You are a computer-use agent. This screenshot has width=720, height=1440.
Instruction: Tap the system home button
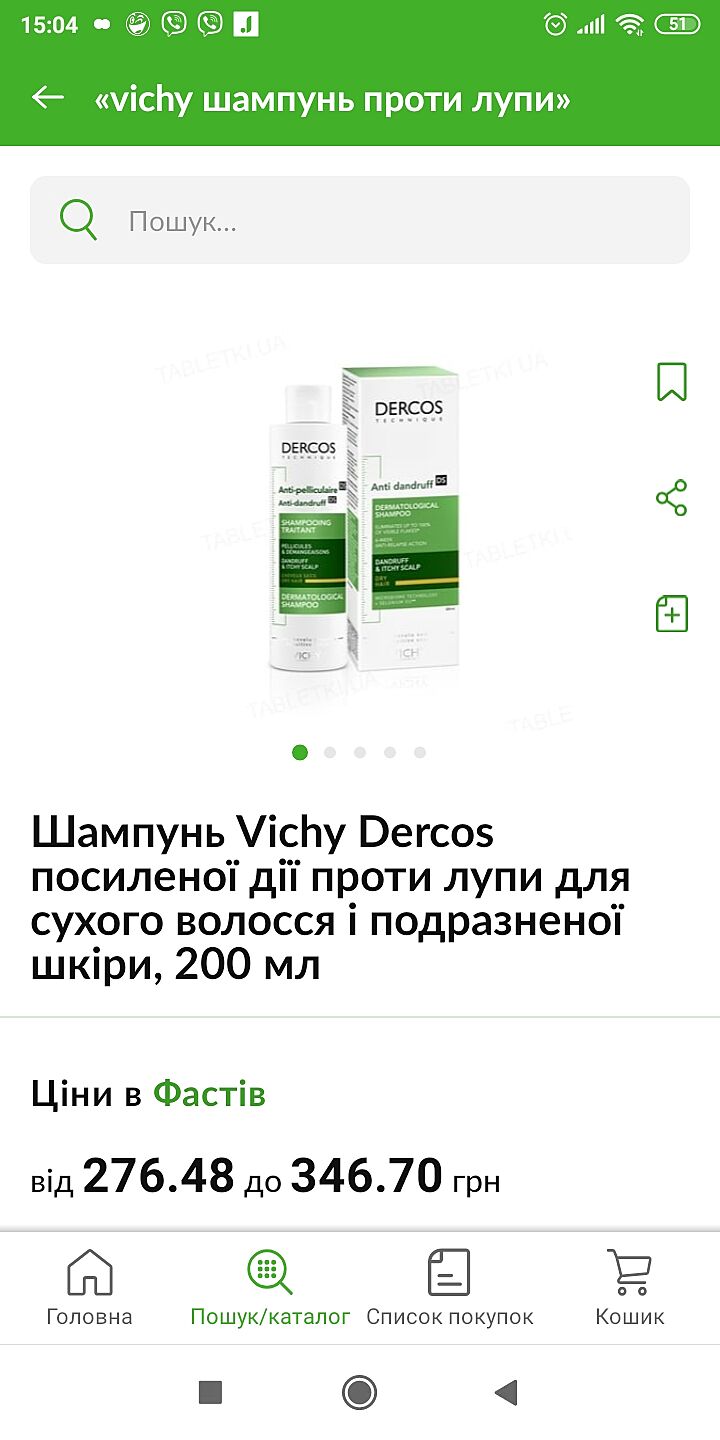point(359,1392)
